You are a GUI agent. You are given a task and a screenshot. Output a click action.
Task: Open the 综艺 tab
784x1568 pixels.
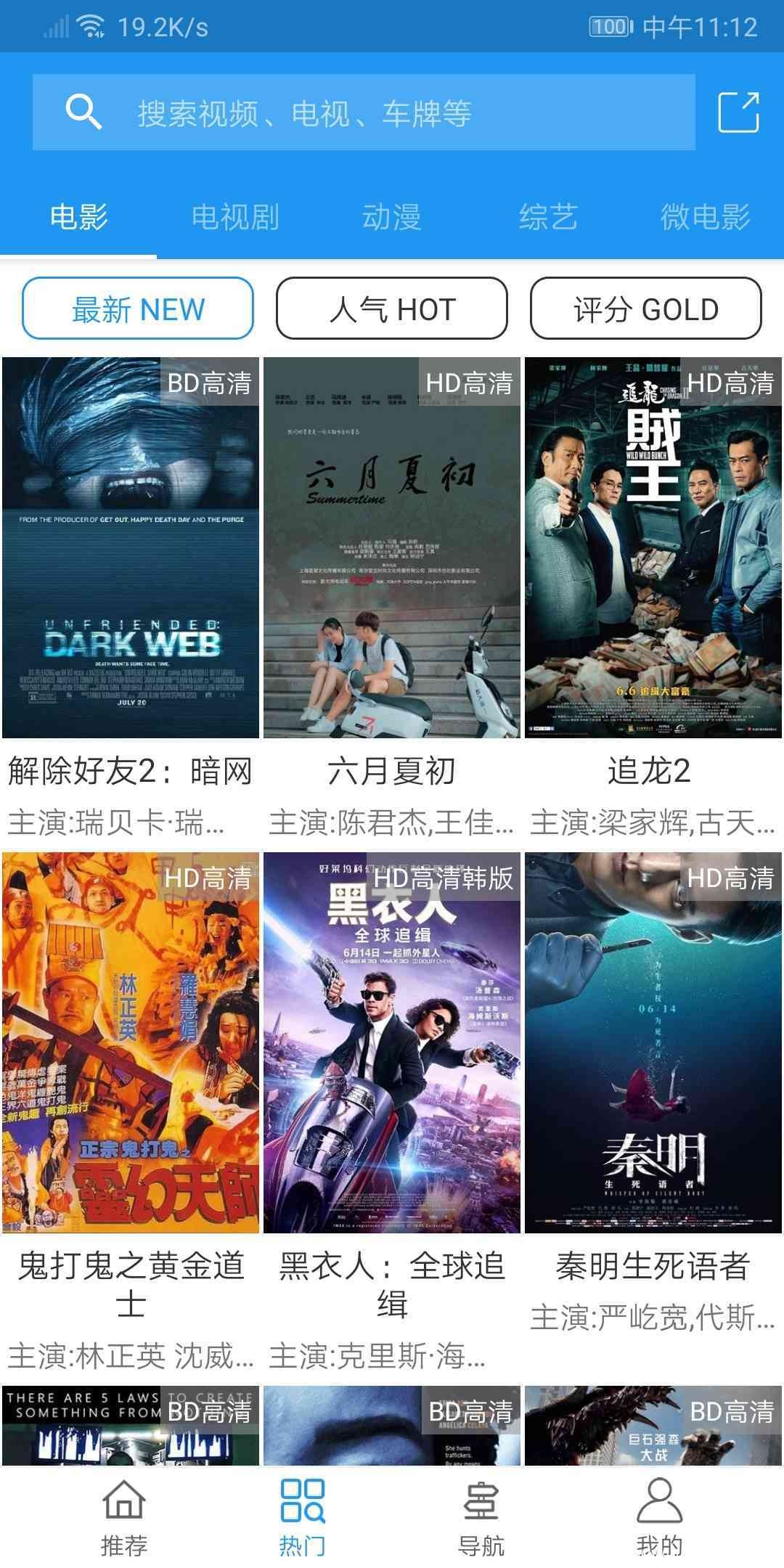point(548,217)
